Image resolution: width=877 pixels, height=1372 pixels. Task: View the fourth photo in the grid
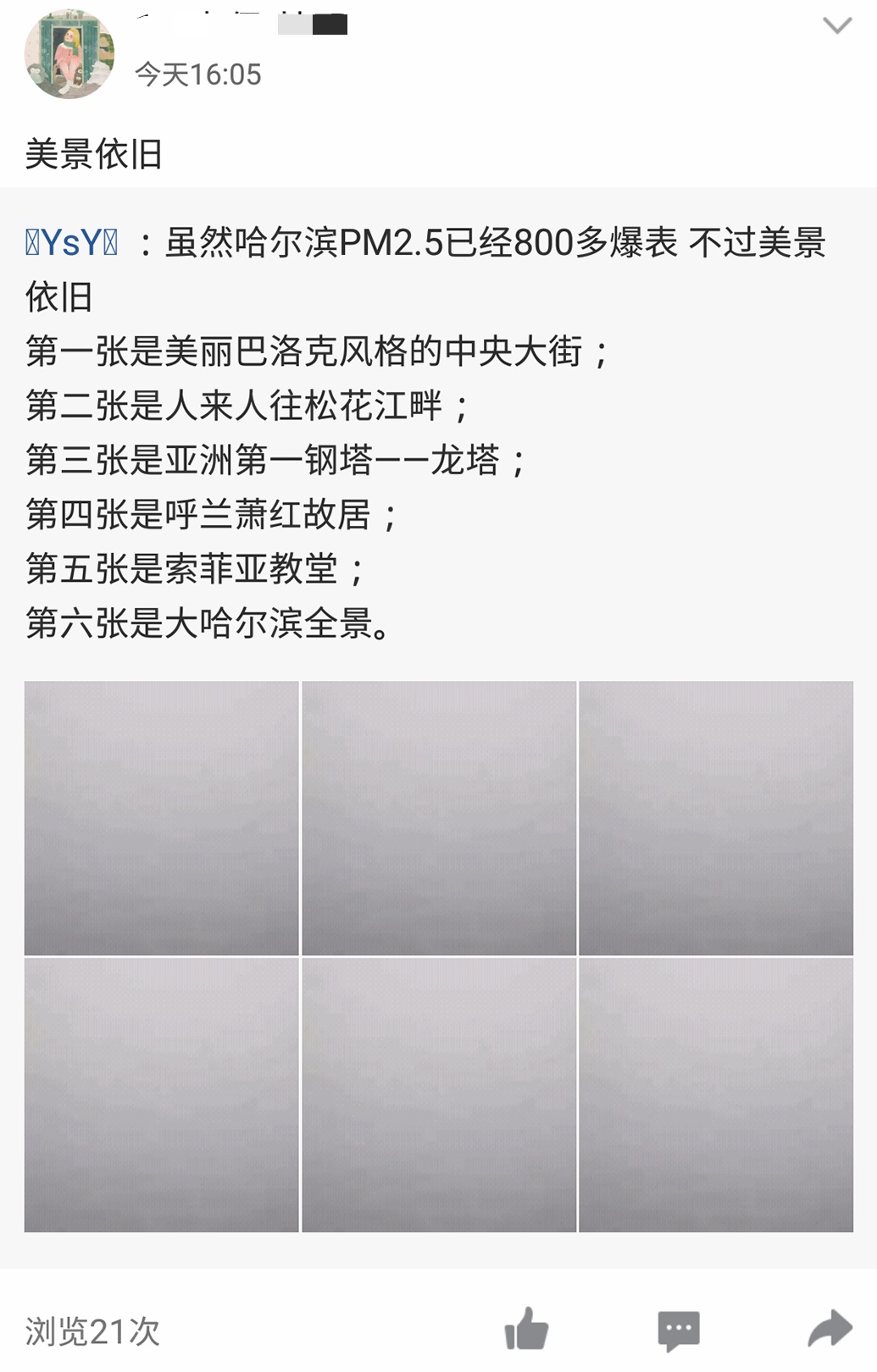point(161,1095)
